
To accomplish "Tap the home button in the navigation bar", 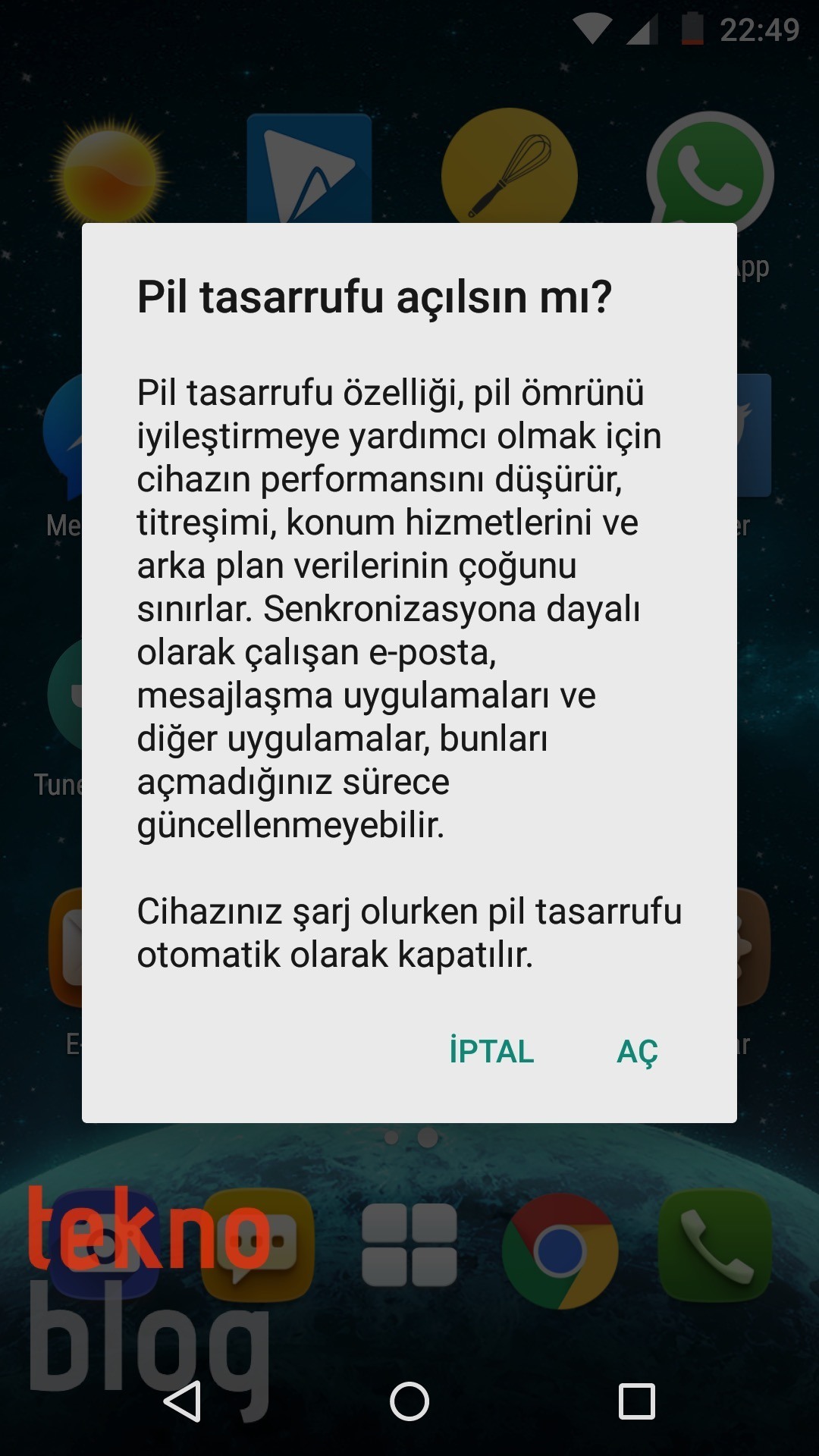I will click(409, 1401).
